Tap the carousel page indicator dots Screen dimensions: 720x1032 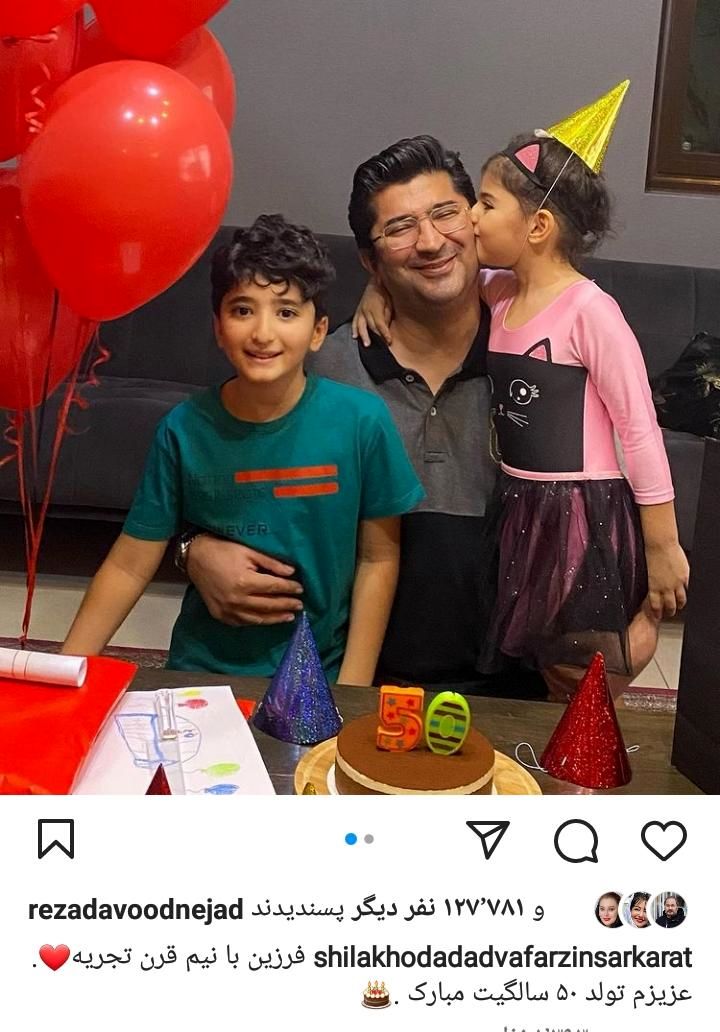point(359,839)
